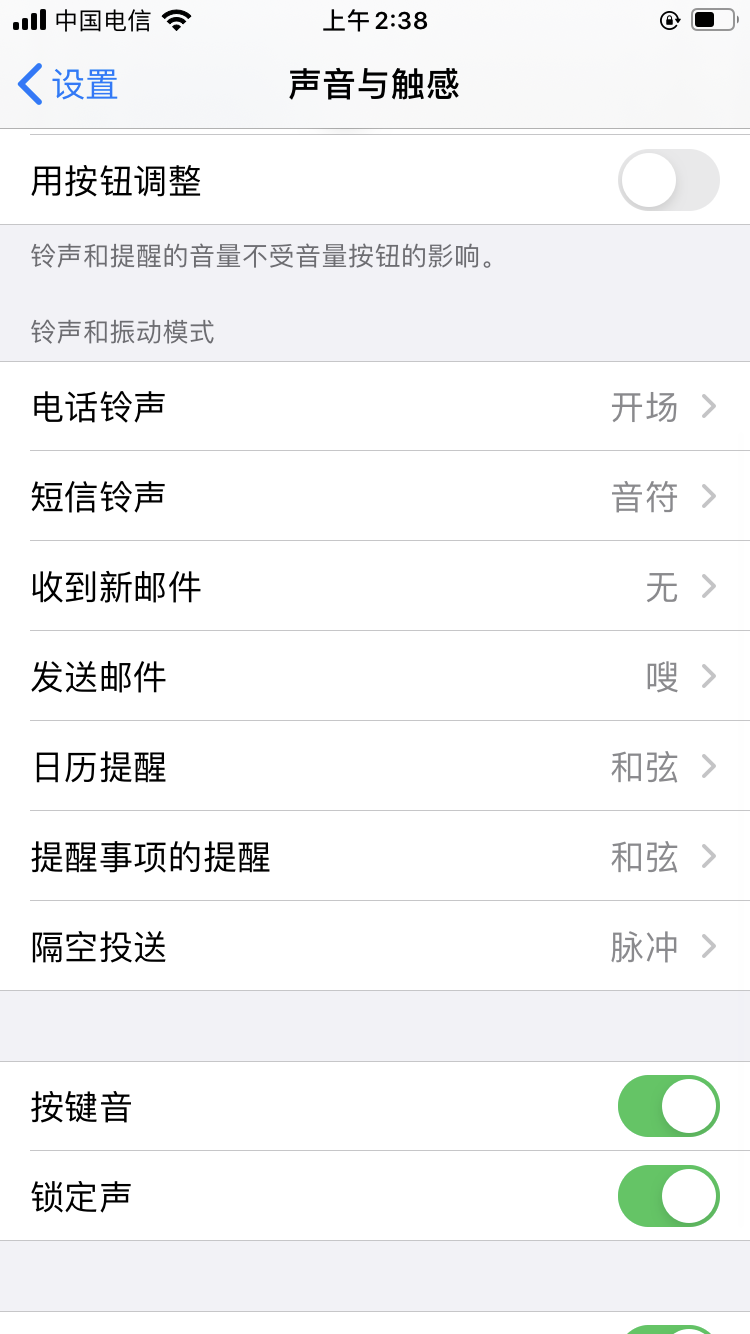Open 电话铃声 ringtone settings
This screenshot has height=1334, width=750.
point(375,406)
